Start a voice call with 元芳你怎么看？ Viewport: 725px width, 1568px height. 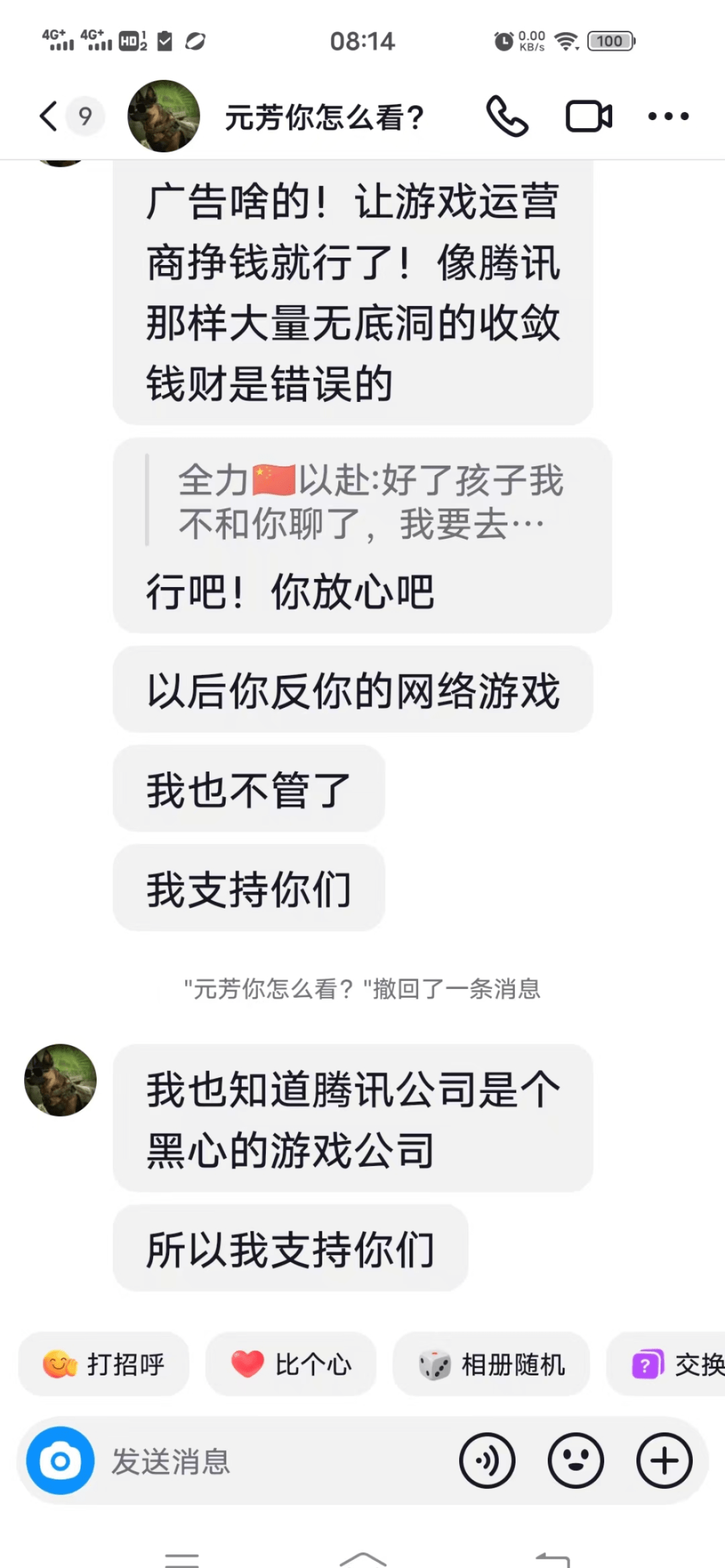[x=507, y=116]
